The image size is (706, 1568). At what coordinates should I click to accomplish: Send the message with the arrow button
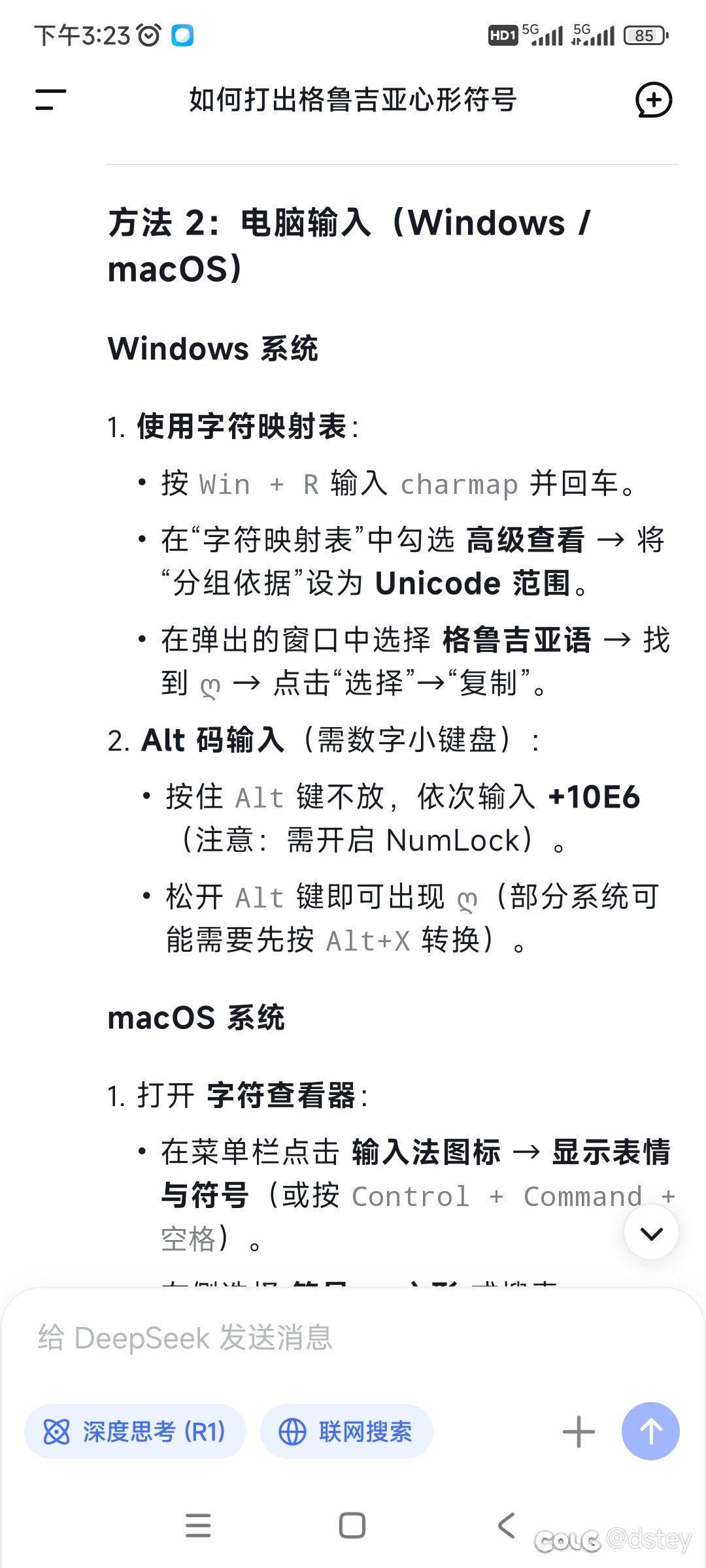[650, 1431]
